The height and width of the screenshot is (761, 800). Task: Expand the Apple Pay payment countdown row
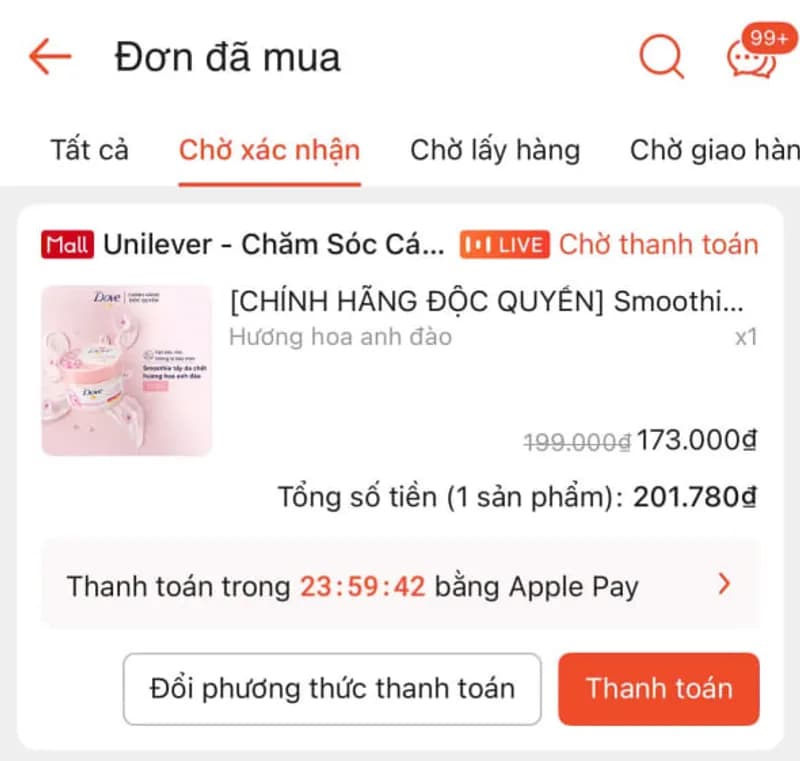click(x=400, y=585)
